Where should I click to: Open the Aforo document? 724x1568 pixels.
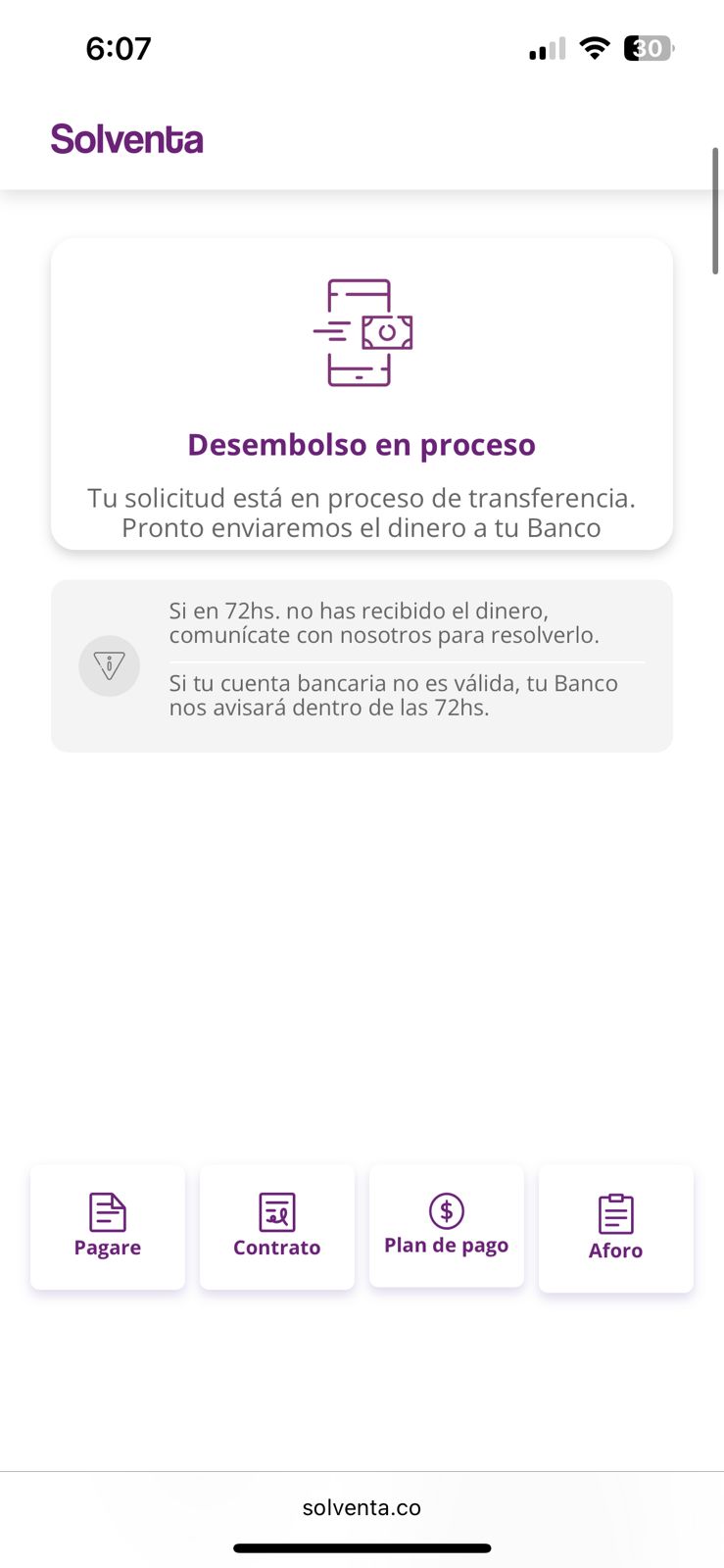point(615,1228)
